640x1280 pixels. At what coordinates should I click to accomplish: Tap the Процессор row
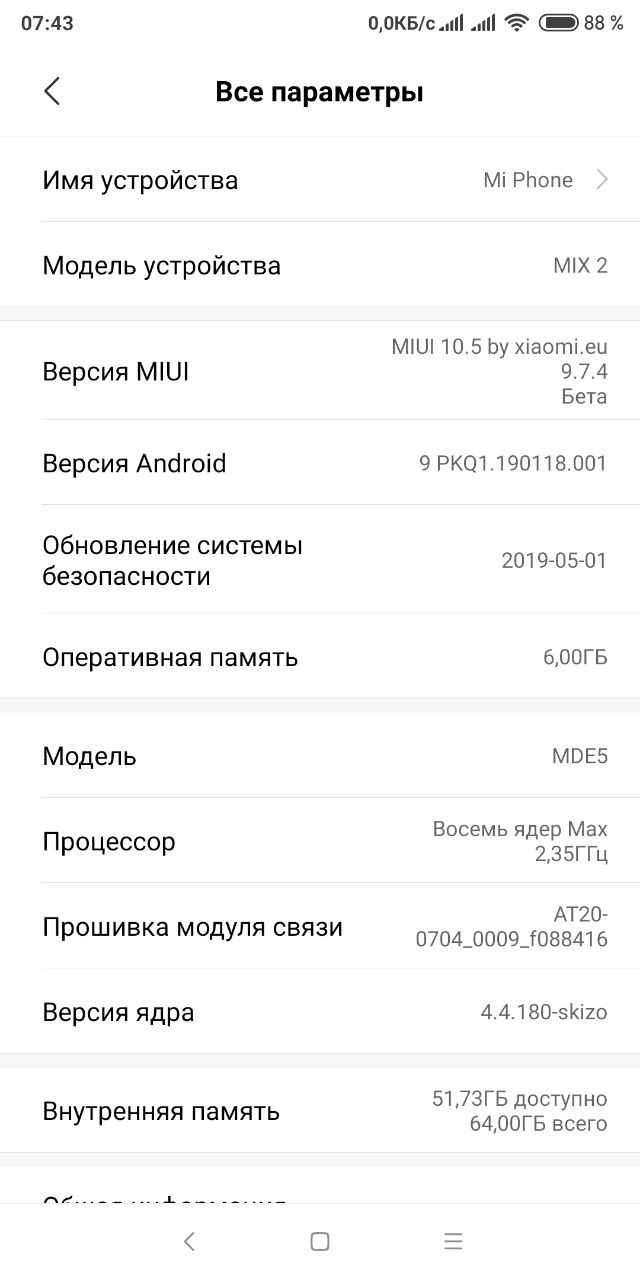click(320, 842)
